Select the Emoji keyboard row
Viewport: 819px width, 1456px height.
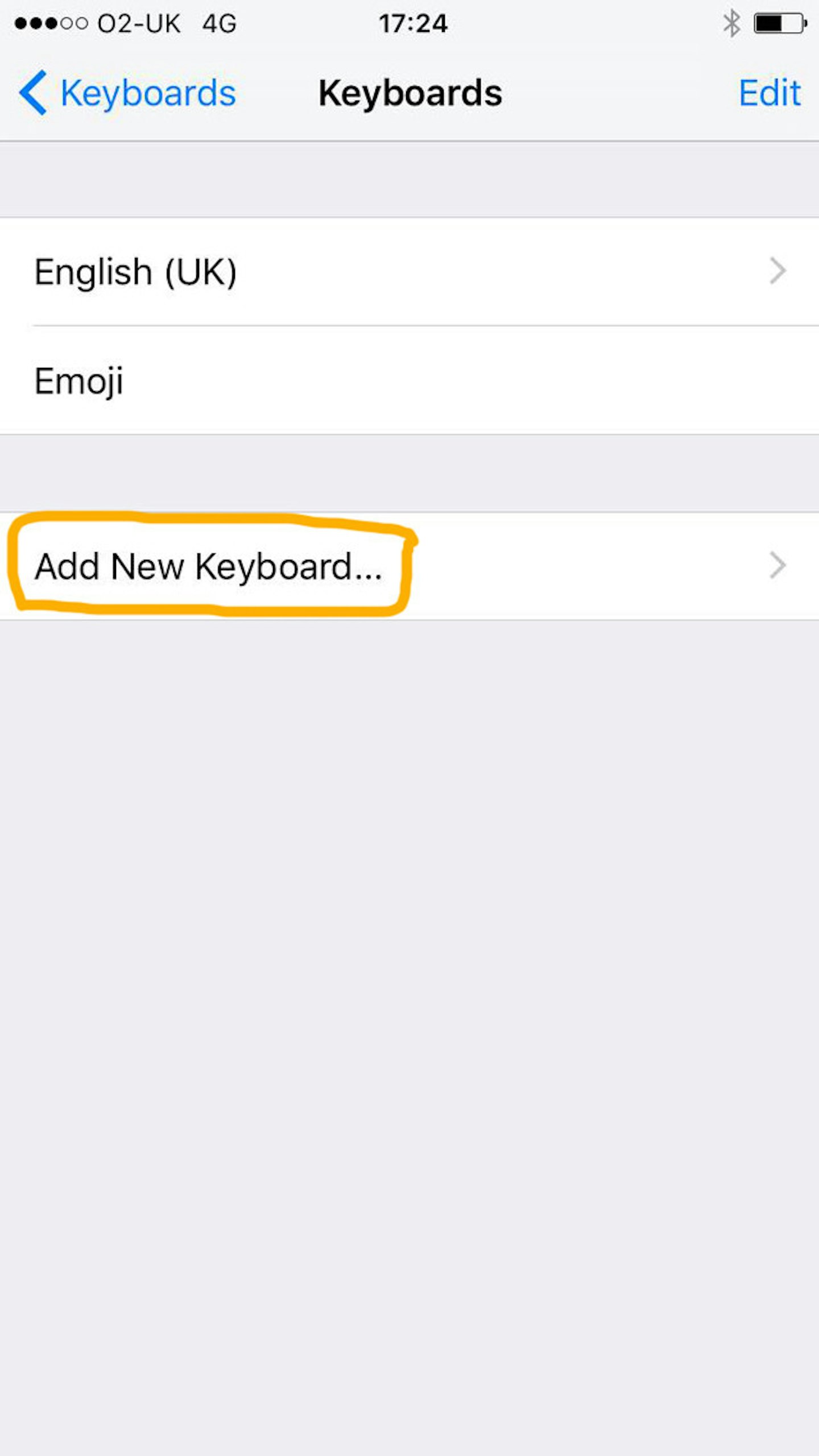[x=409, y=380]
